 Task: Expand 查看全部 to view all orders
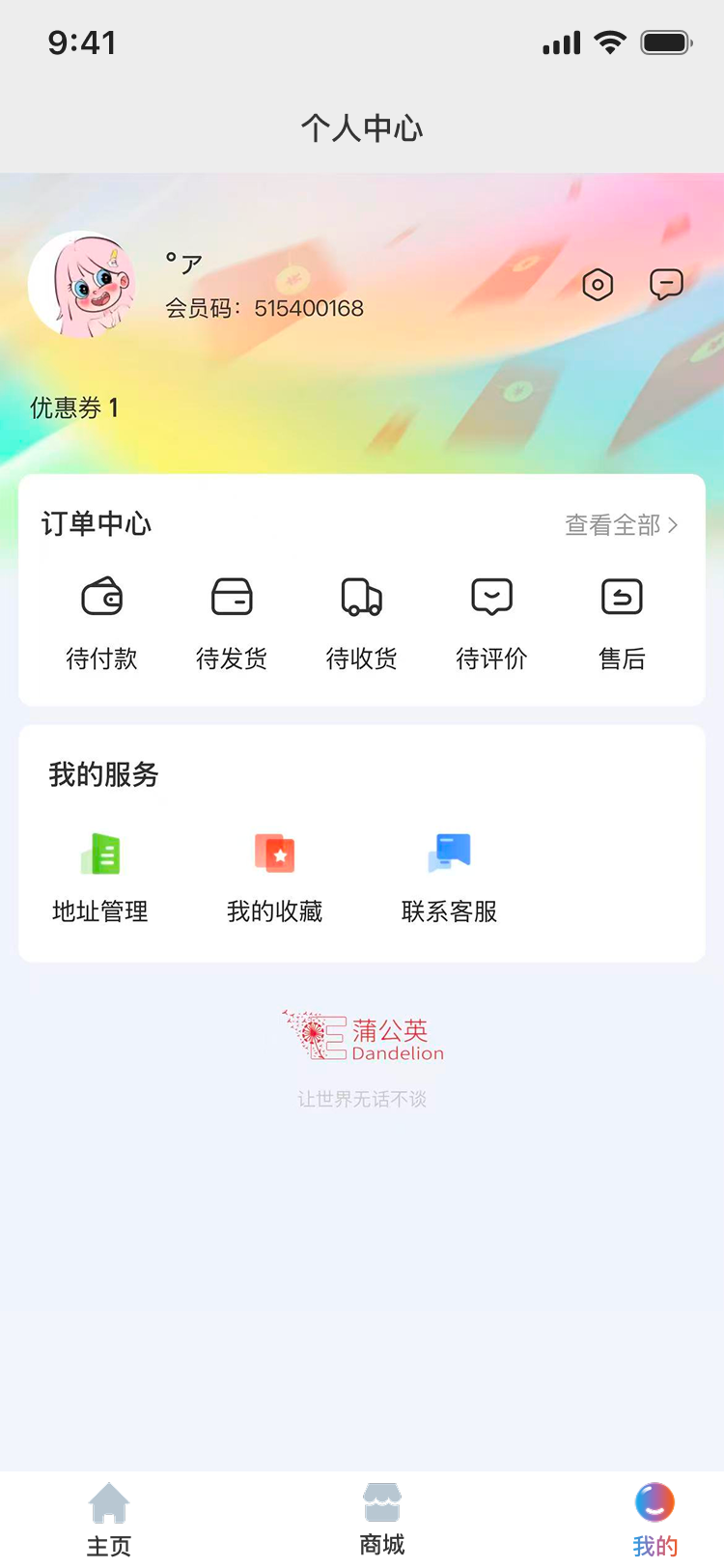coord(622,524)
